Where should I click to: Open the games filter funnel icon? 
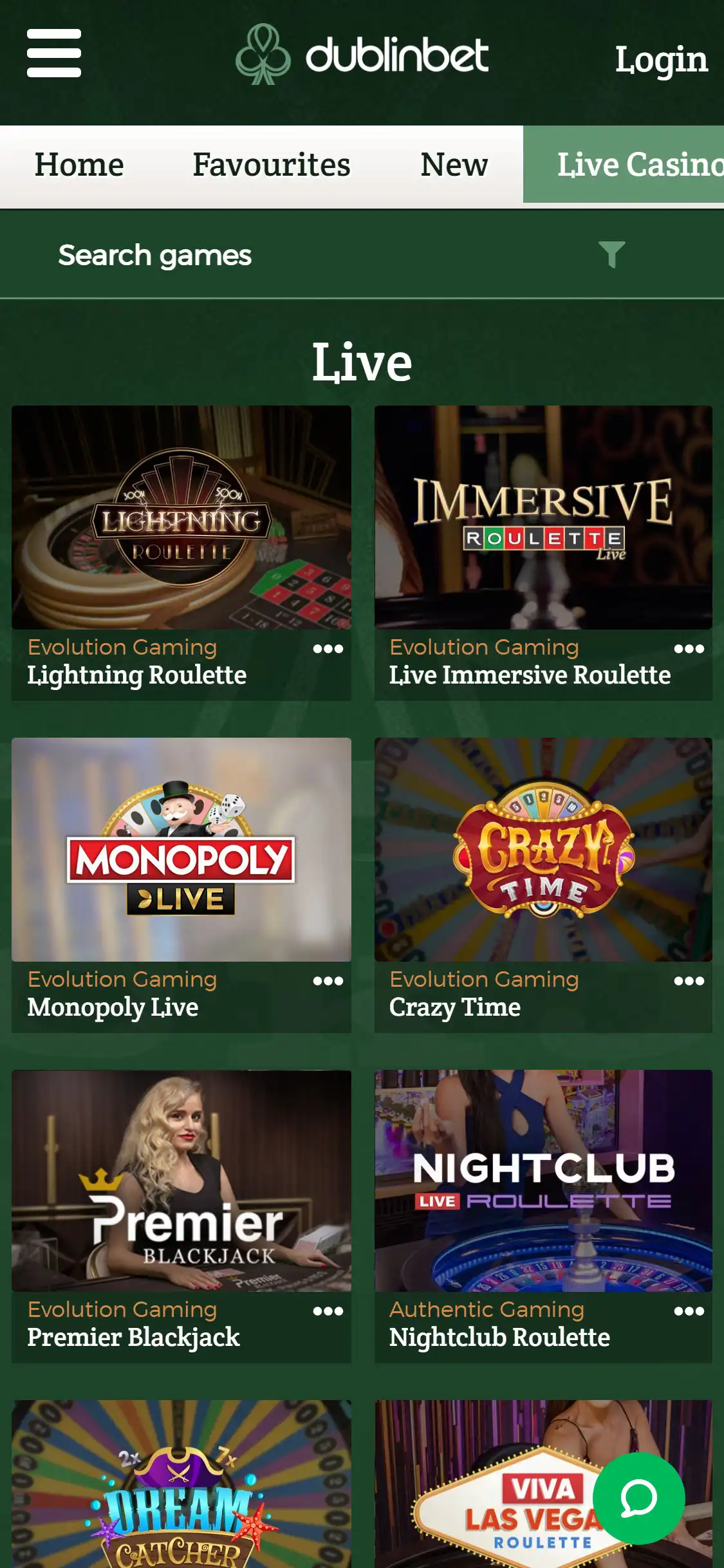pyautogui.click(x=611, y=254)
